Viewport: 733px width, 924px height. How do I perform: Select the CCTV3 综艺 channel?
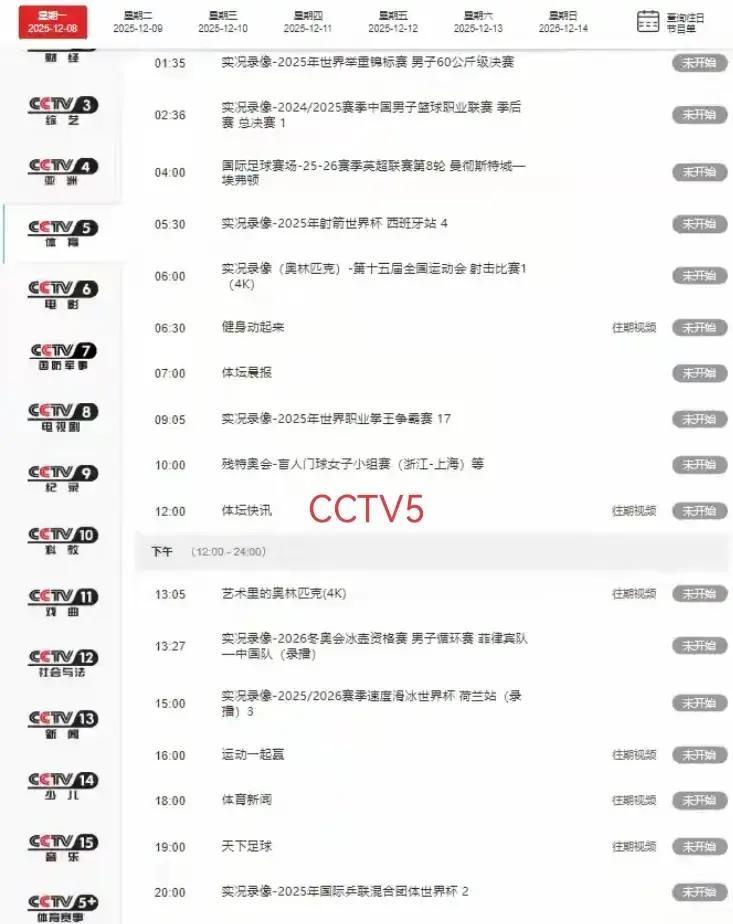tap(63, 110)
